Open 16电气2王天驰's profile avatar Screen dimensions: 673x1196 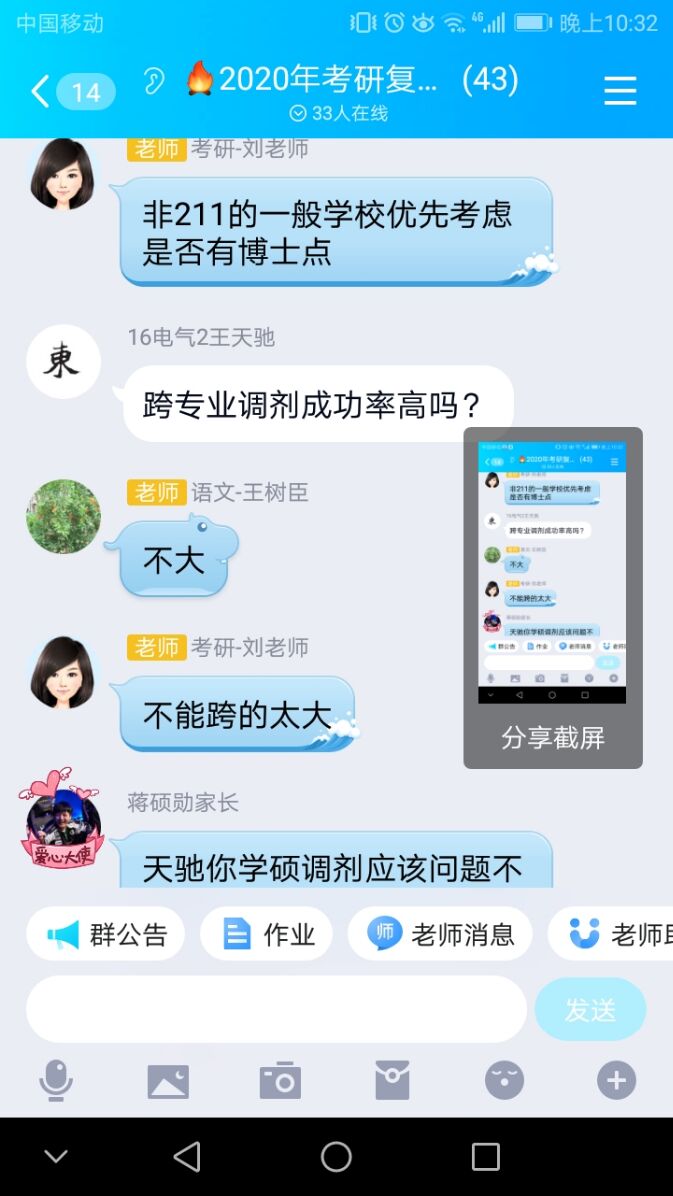pos(63,362)
